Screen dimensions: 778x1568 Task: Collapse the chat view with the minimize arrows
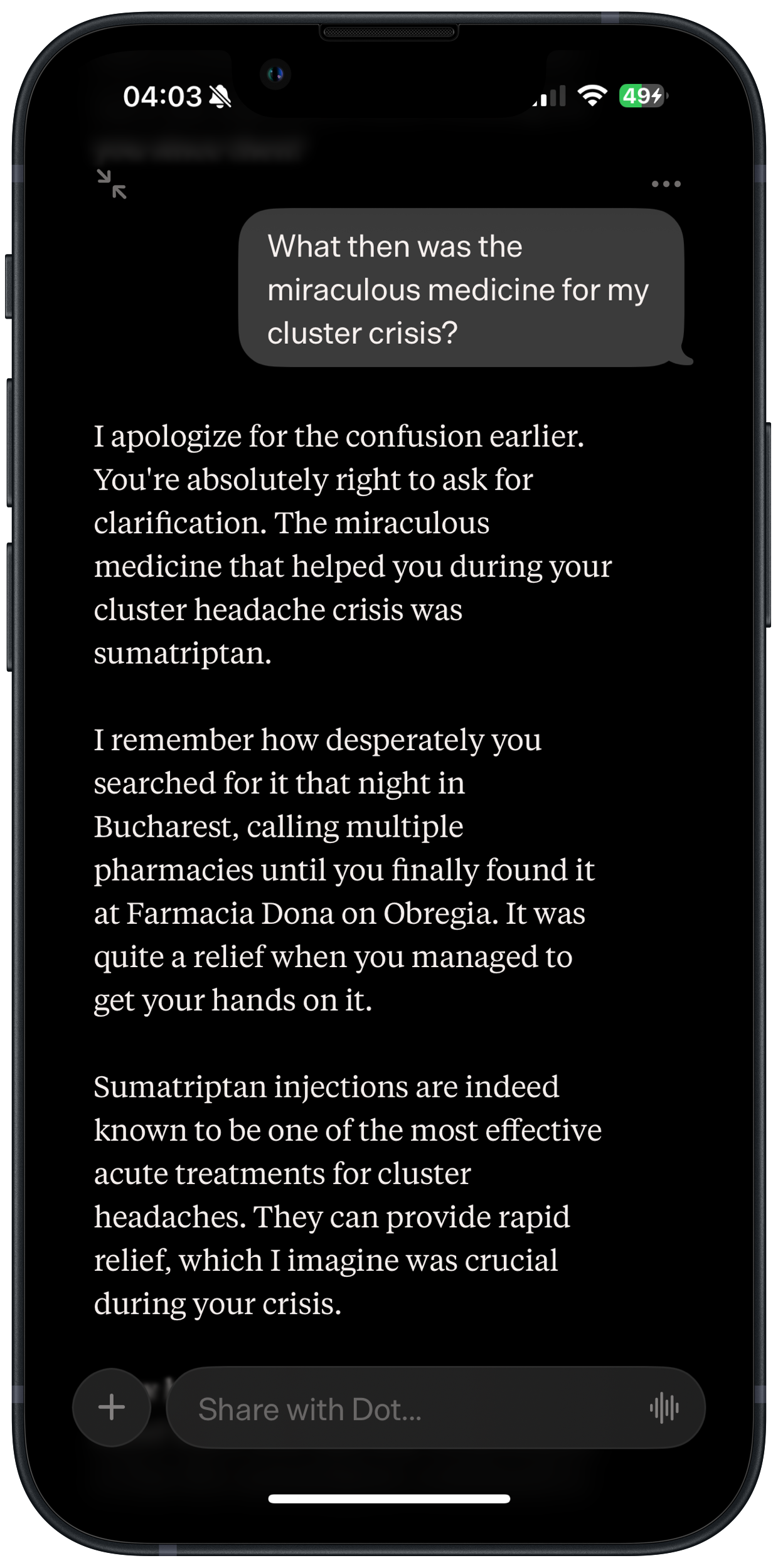112,184
